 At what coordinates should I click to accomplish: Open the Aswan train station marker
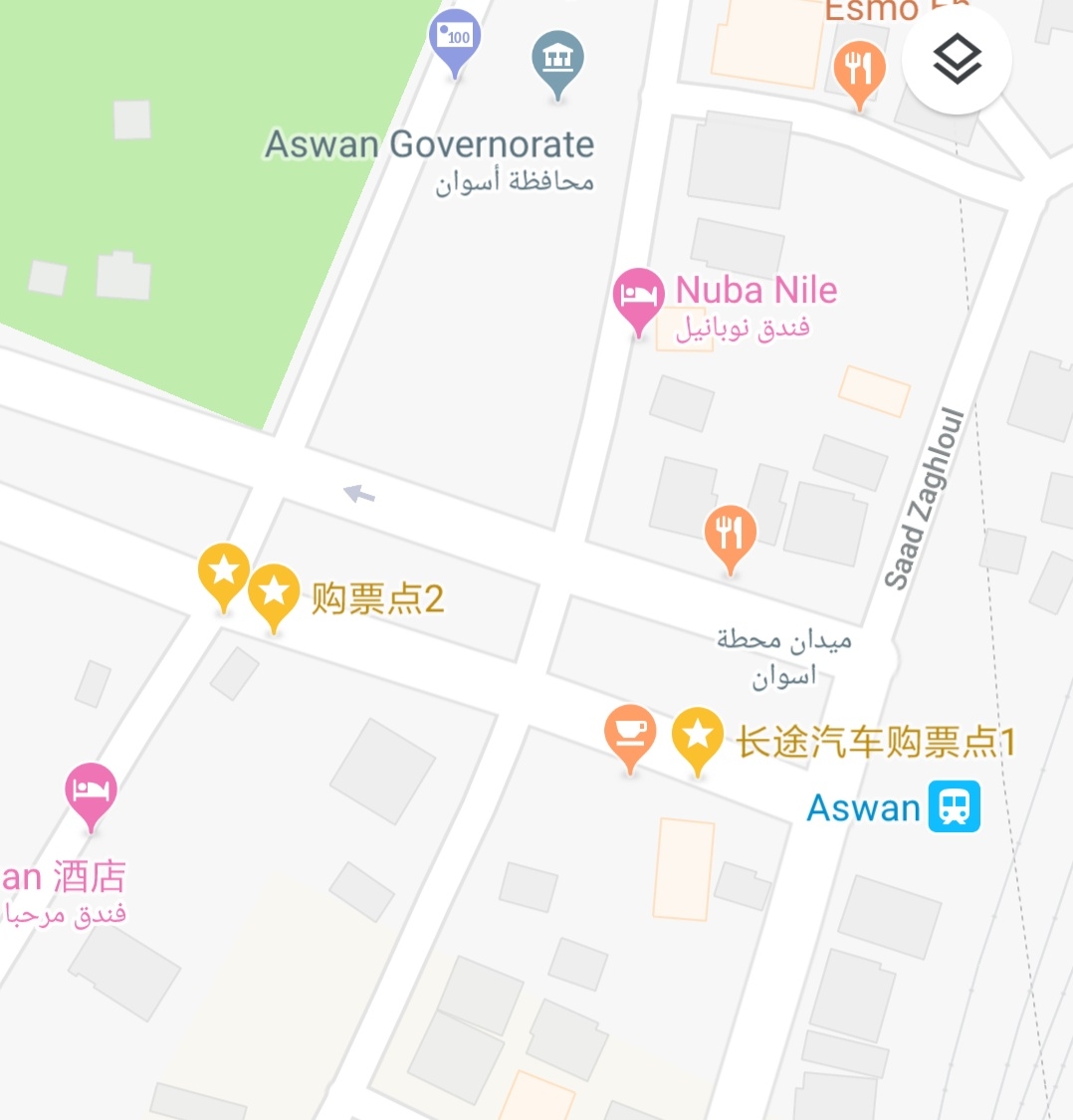click(x=954, y=806)
